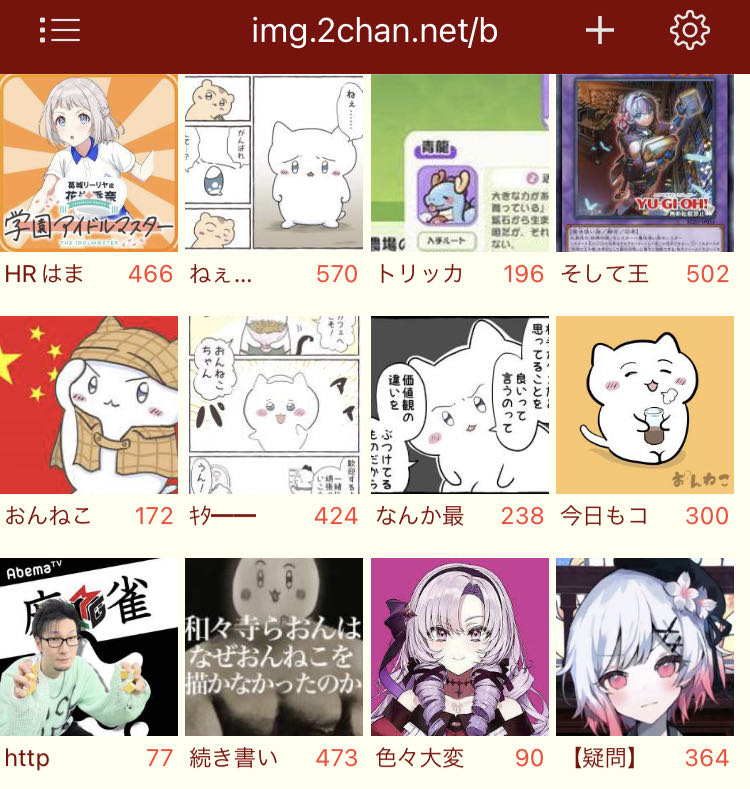View the トリッカ thread
Screen dimensions: 750x789
point(459,163)
